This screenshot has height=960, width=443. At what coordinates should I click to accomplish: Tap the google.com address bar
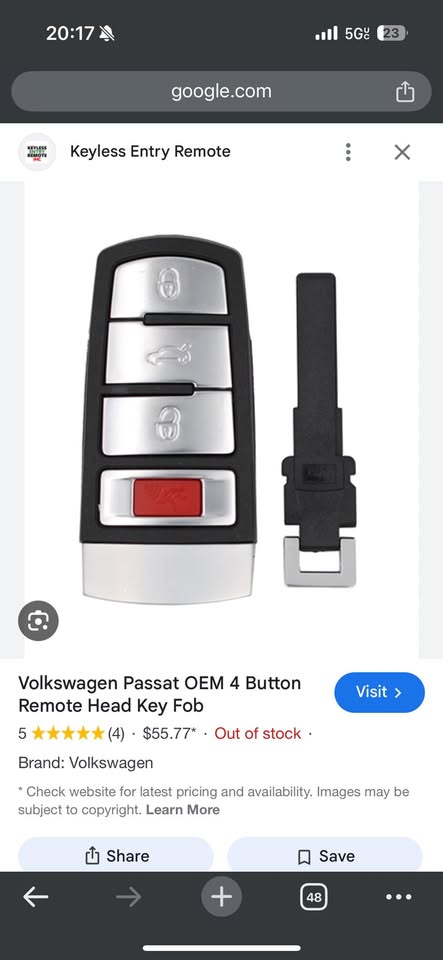pyautogui.click(x=221, y=92)
